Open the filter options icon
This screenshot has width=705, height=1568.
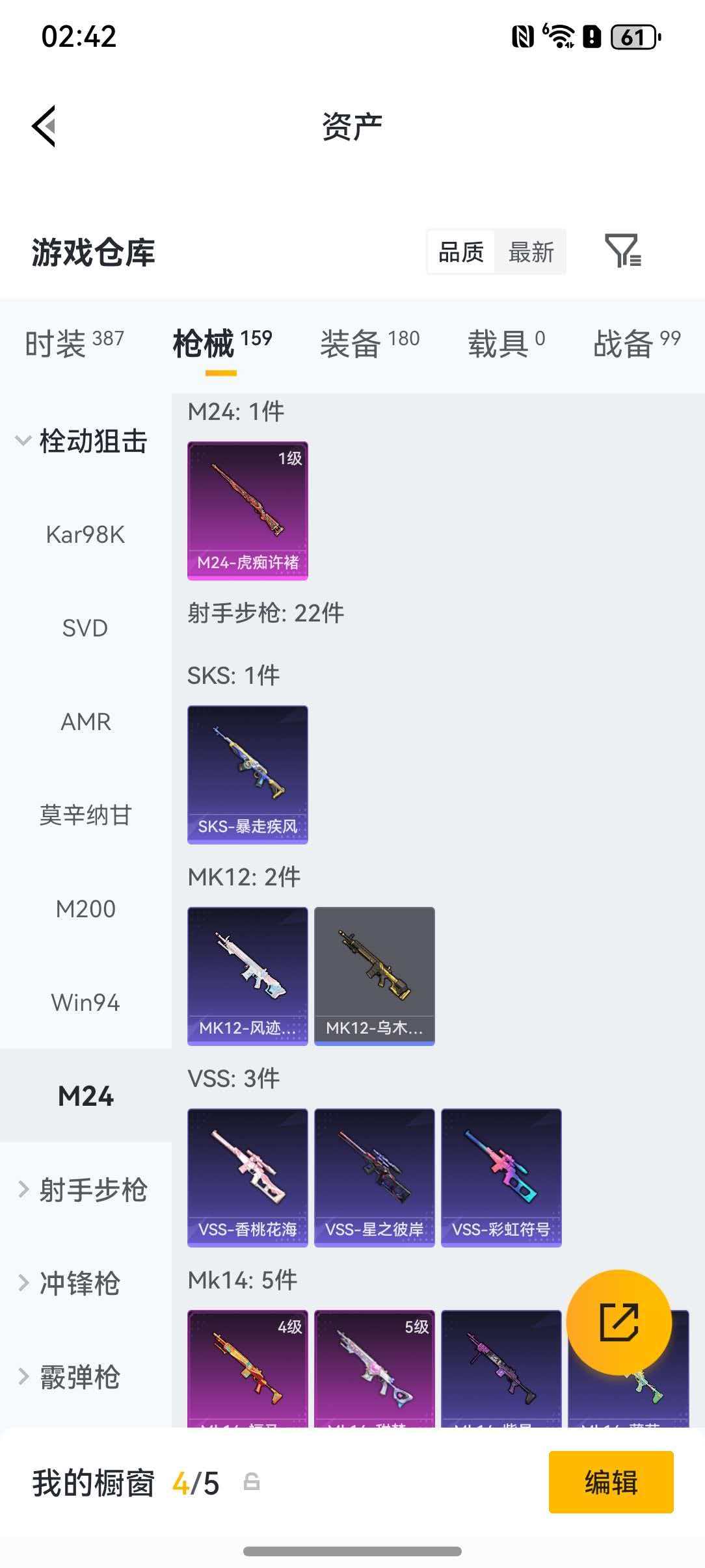coord(623,252)
